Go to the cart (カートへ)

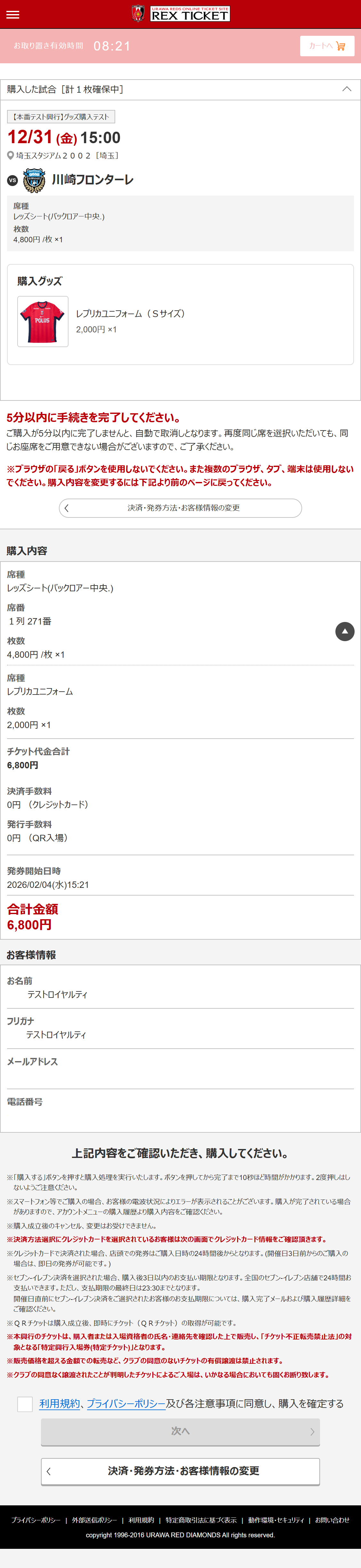click(327, 46)
